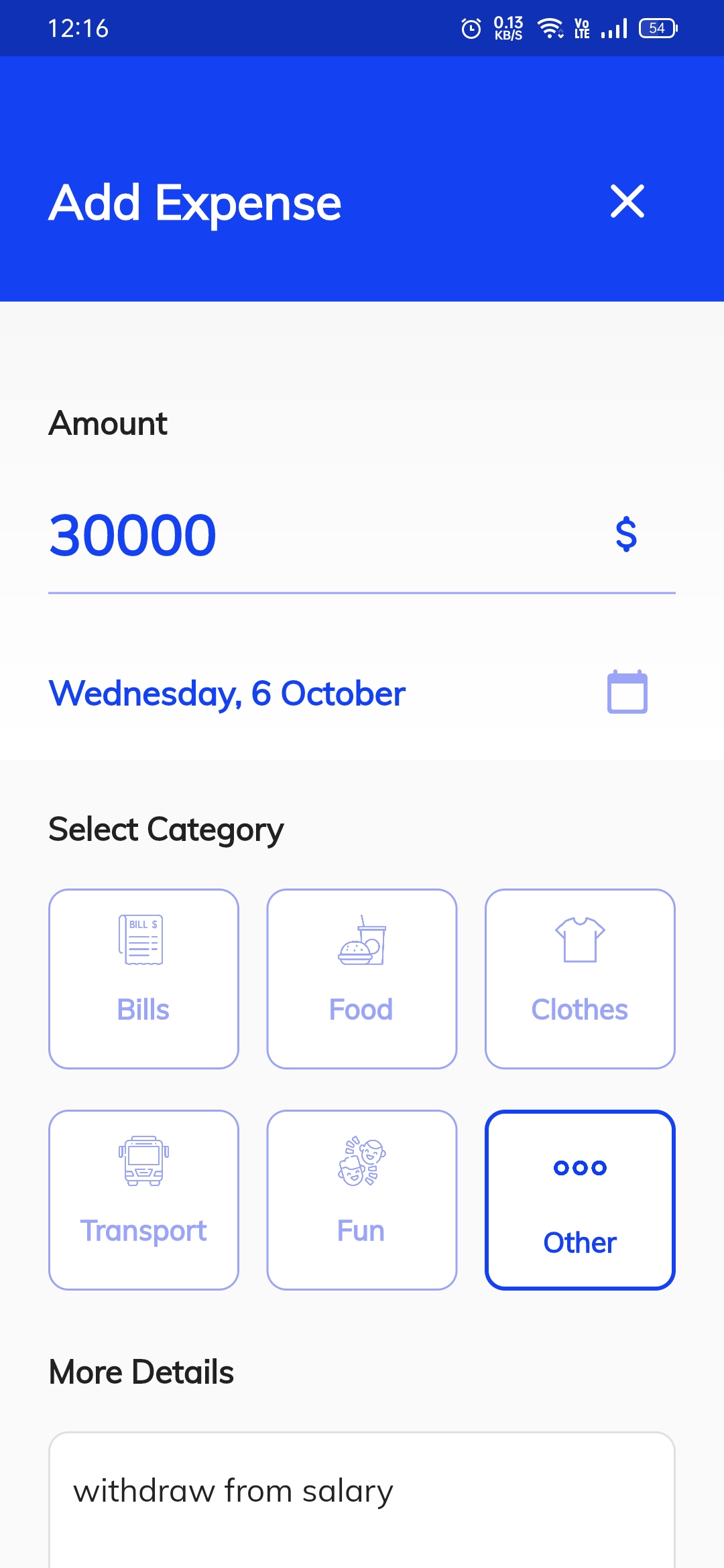Select Transport as the category
This screenshot has width=724, height=1568.
[143, 1200]
